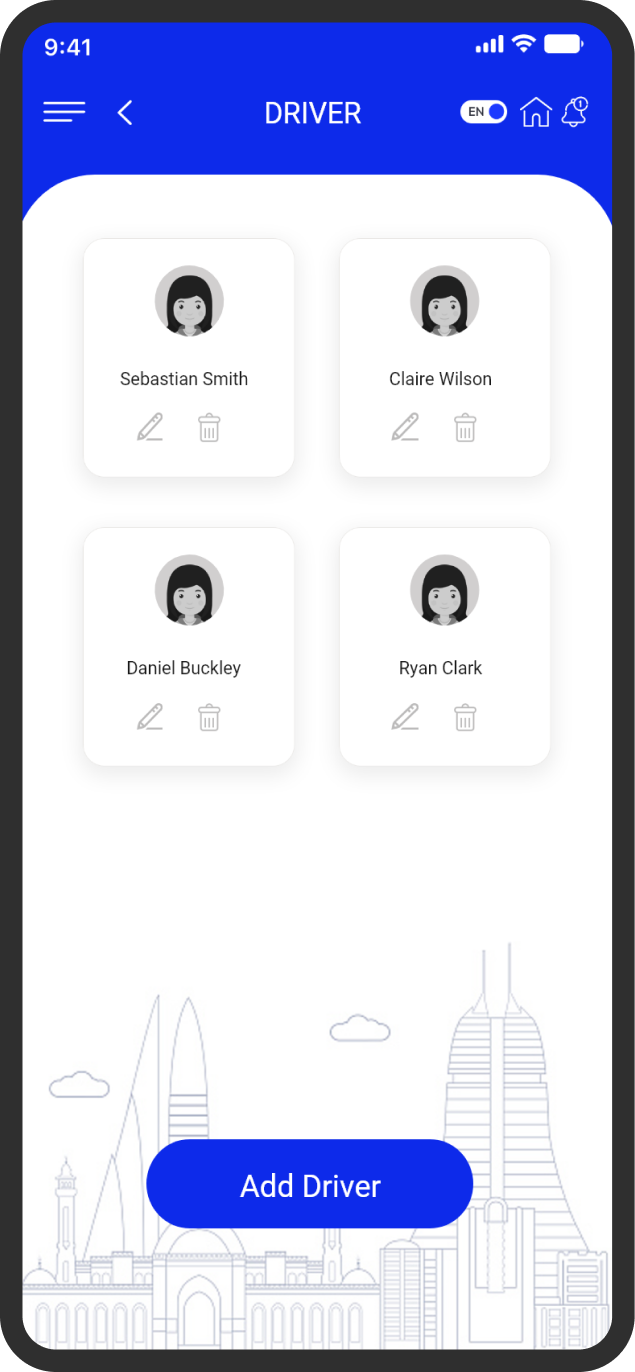Toggle the EN language switch
Image resolution: width=635 pixels, height=1372 pixels.
(484, 112)
